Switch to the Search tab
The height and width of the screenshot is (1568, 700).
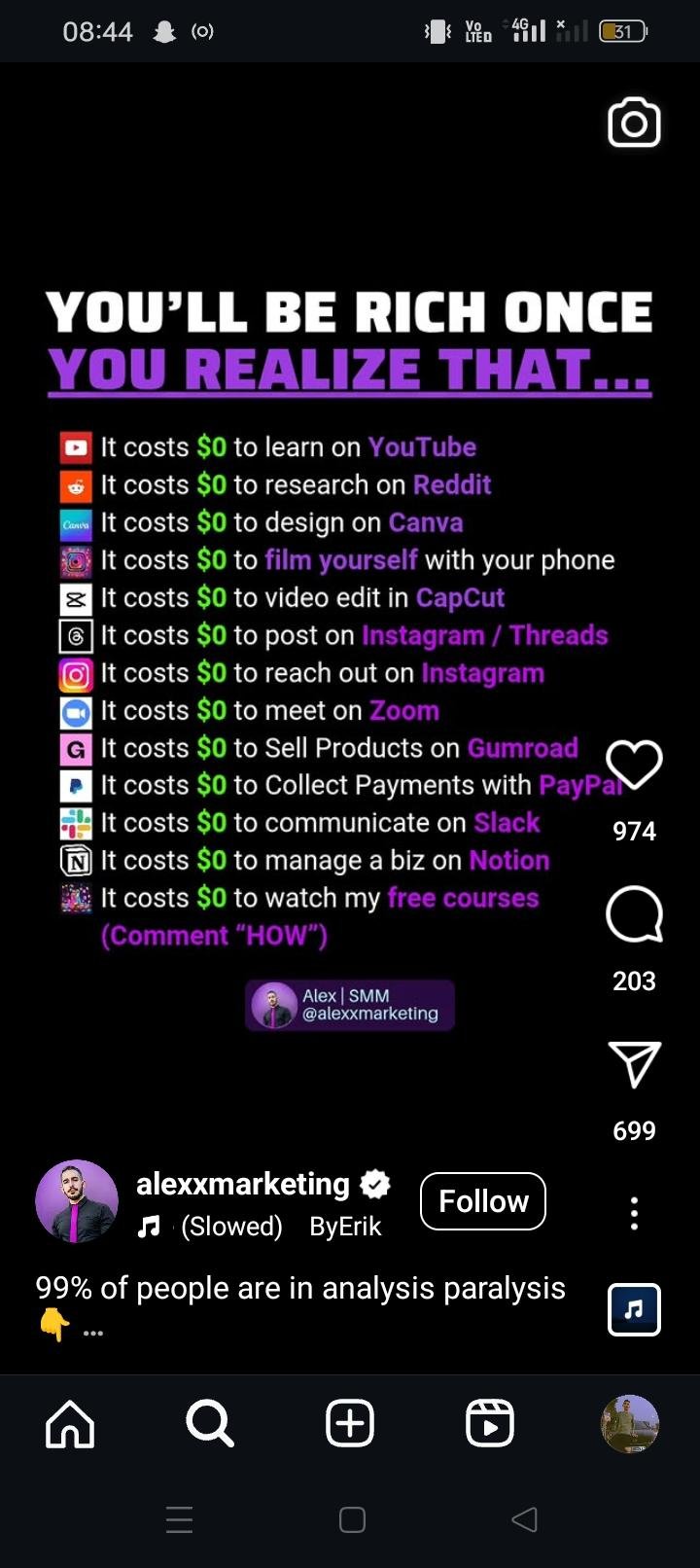click(x=210, y=1423)
